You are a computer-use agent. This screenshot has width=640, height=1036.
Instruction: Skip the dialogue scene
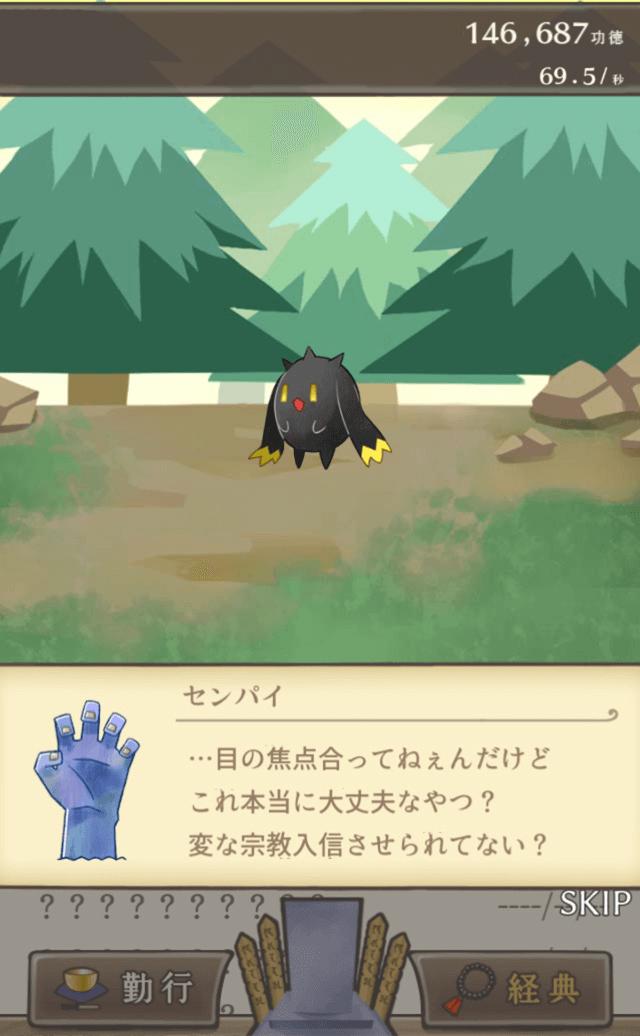(x=595, y=903)
